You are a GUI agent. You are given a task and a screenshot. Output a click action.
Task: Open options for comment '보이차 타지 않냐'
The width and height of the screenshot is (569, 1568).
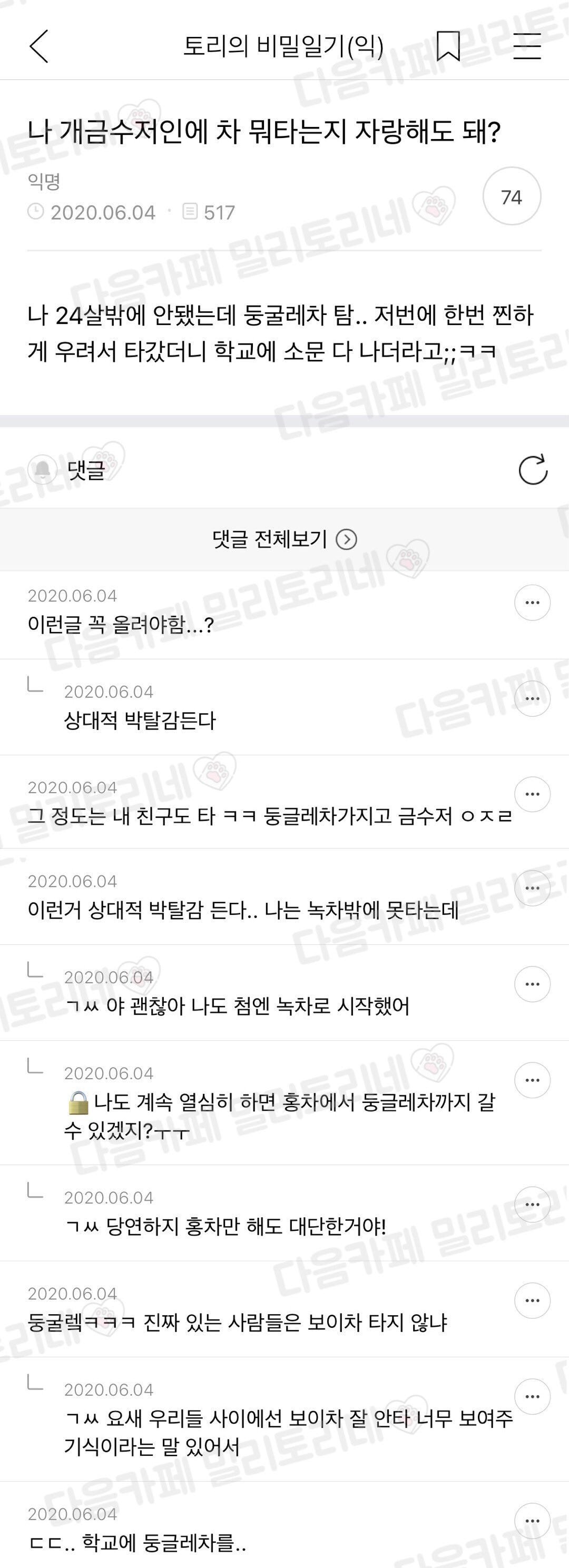[532, 1300]
